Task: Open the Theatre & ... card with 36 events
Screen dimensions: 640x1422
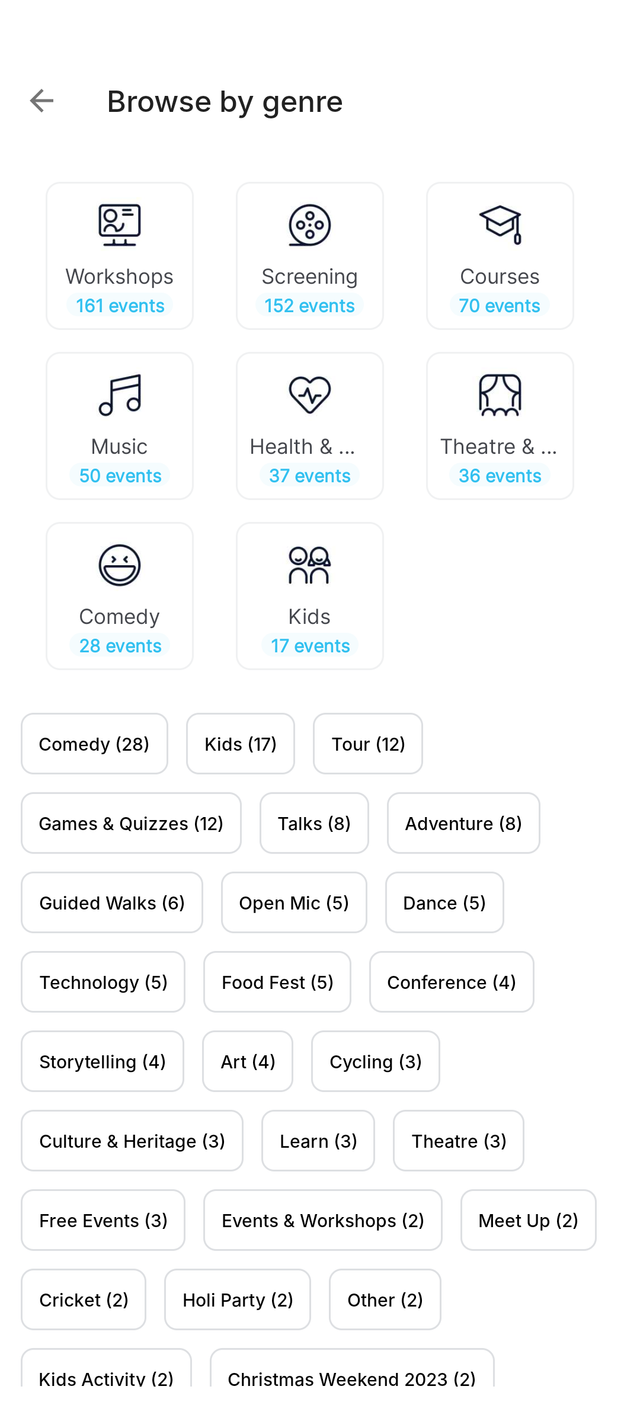Action: click(x=500, y=426)
